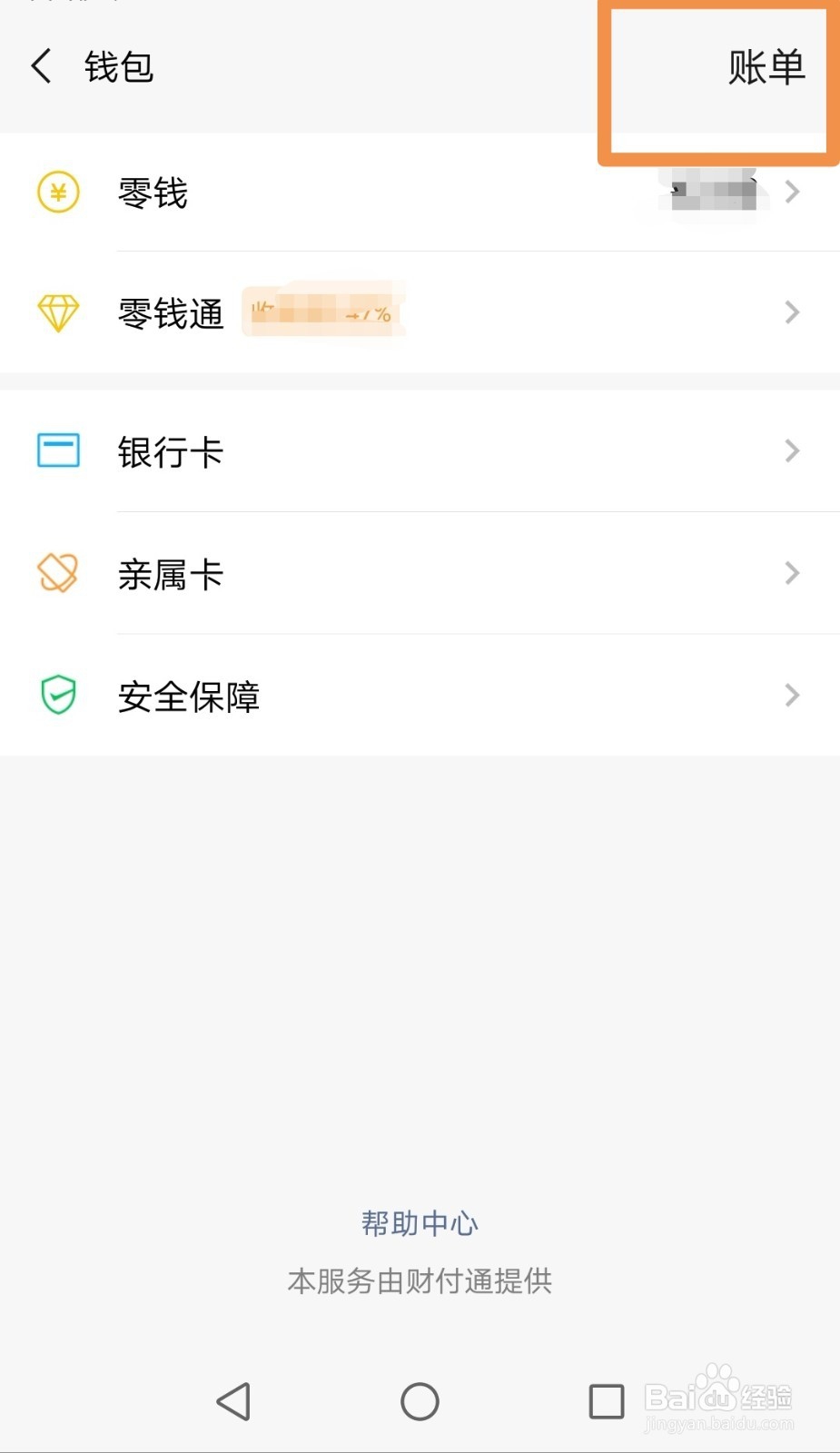Open the 银行卡 row
The width and height of the screenshot is (840, 1453).
point(420,451)
